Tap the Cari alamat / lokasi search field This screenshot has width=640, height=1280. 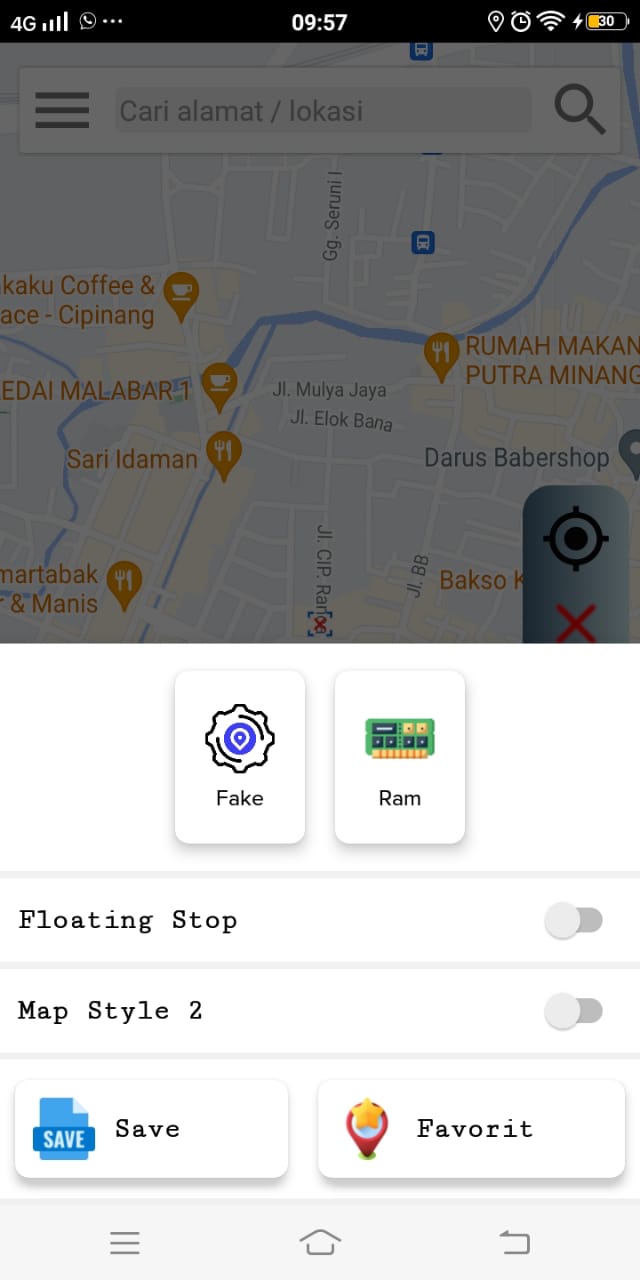(322, 110)
